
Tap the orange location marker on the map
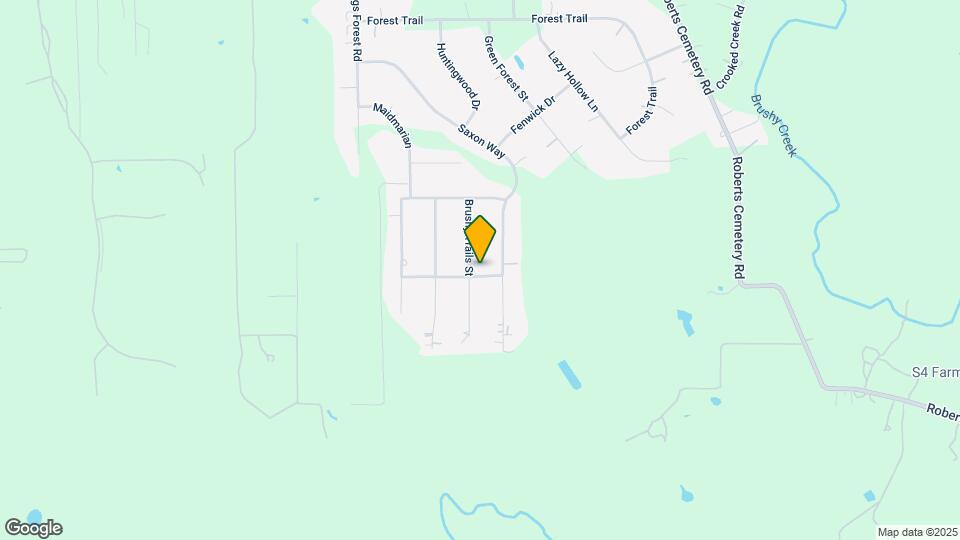(x=481, y=239)
